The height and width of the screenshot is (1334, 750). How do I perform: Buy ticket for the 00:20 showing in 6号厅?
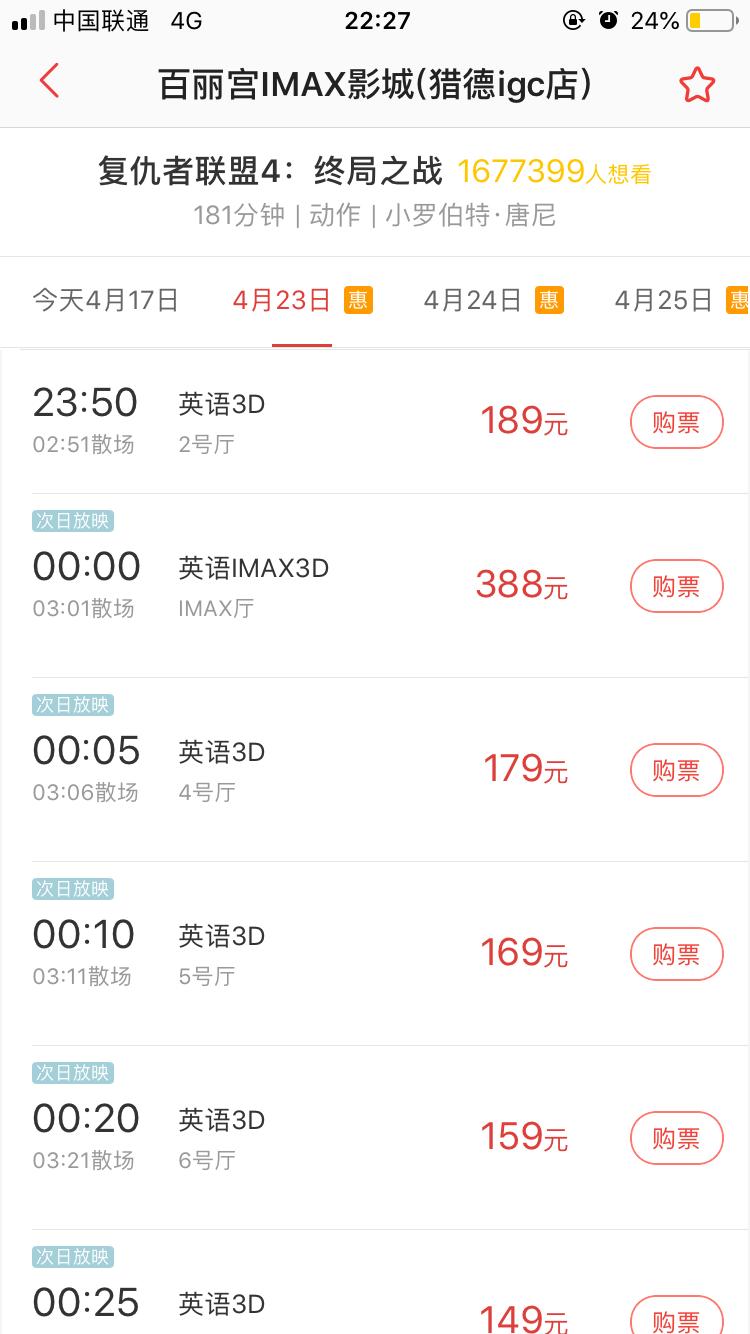click(x=676, y=1138)
